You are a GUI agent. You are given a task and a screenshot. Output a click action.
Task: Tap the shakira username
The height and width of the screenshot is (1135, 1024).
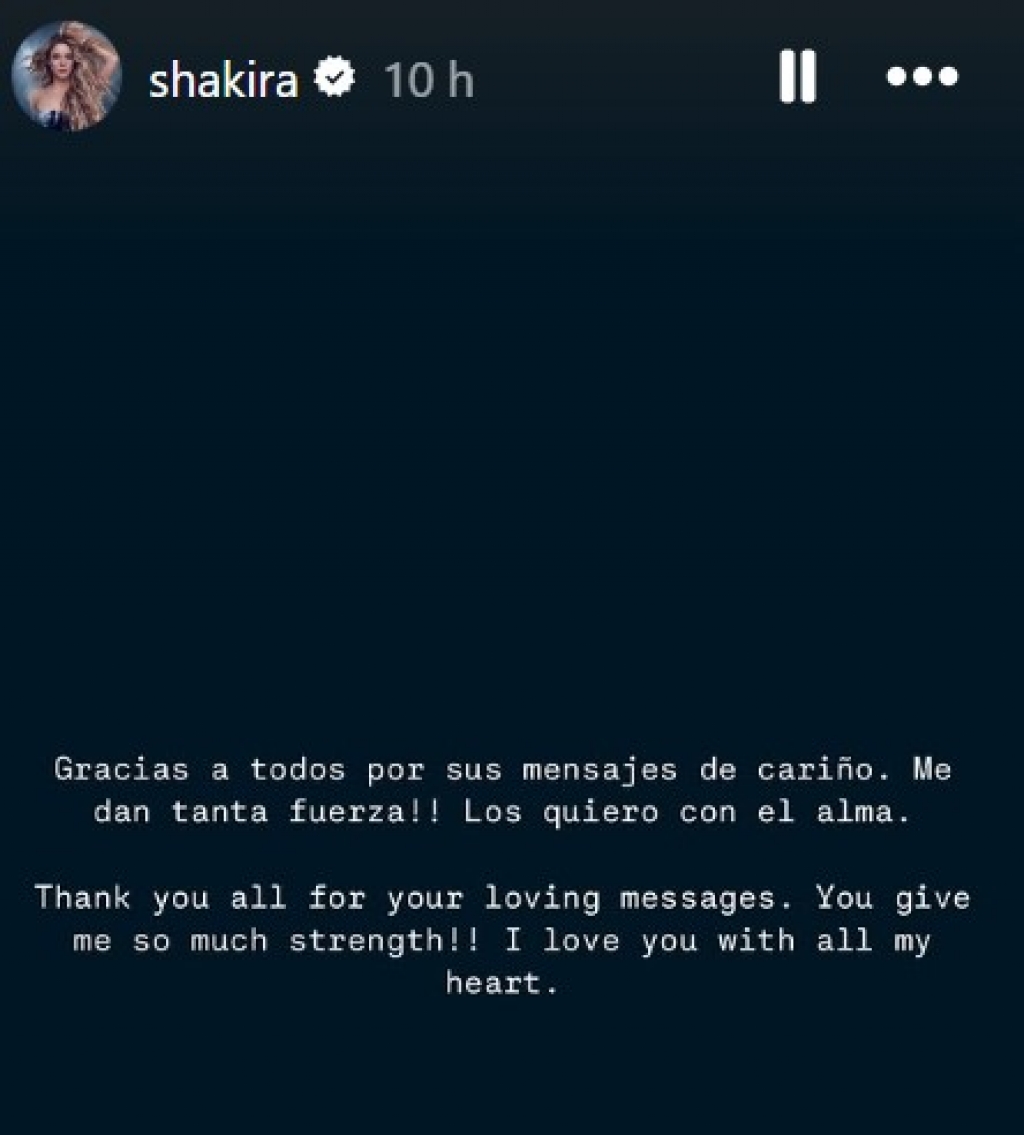coord(224,79)
